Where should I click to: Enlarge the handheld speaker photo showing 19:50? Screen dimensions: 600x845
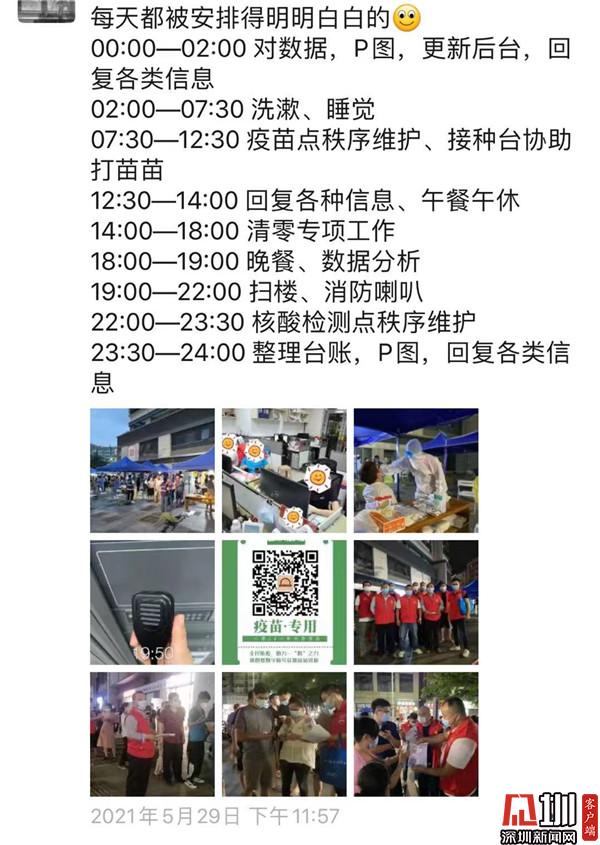pyautogui.click(x=152, y=602)
